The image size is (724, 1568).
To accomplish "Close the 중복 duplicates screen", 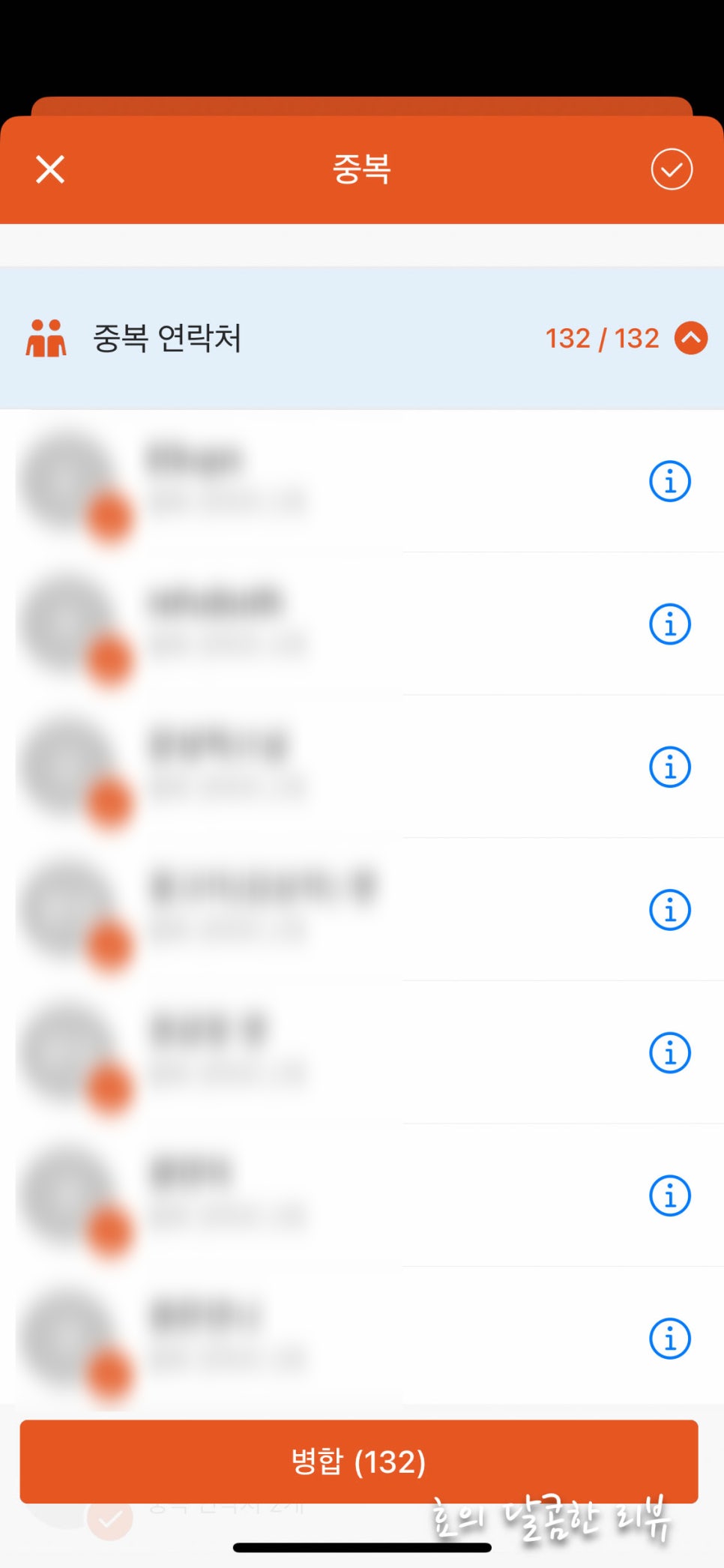I will pos(50,169).
